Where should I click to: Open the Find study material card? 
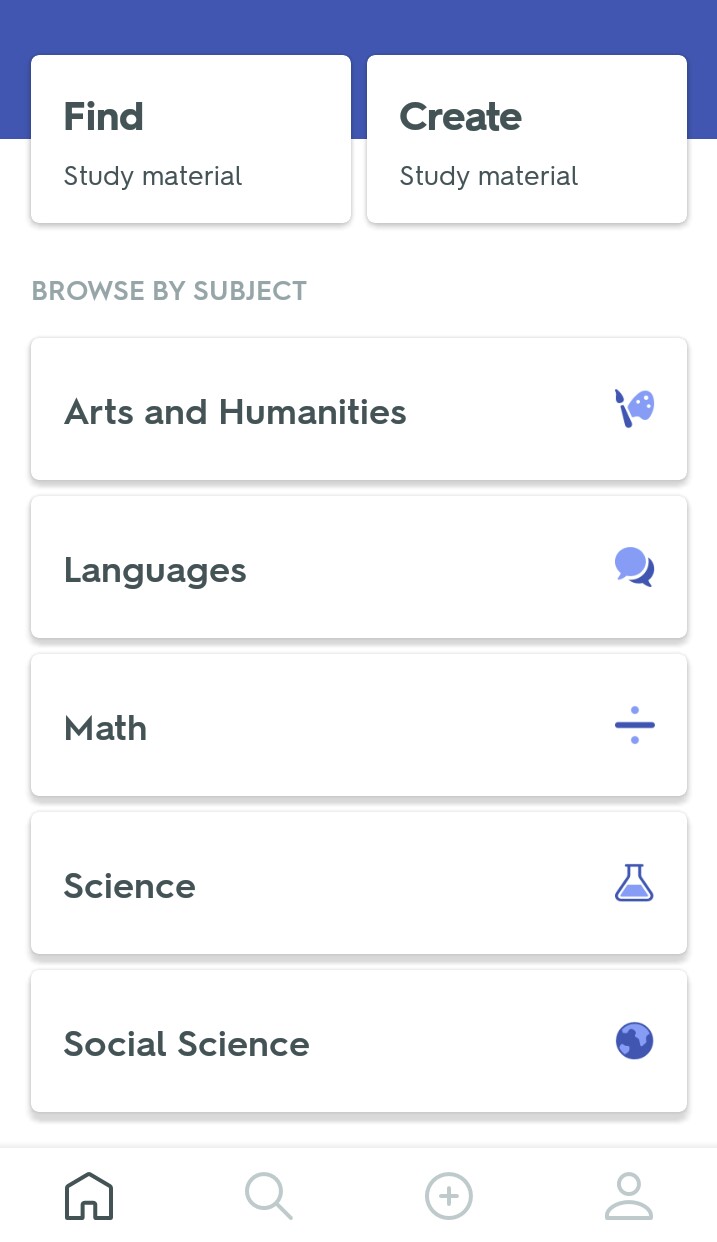click(x=191, y=139)
